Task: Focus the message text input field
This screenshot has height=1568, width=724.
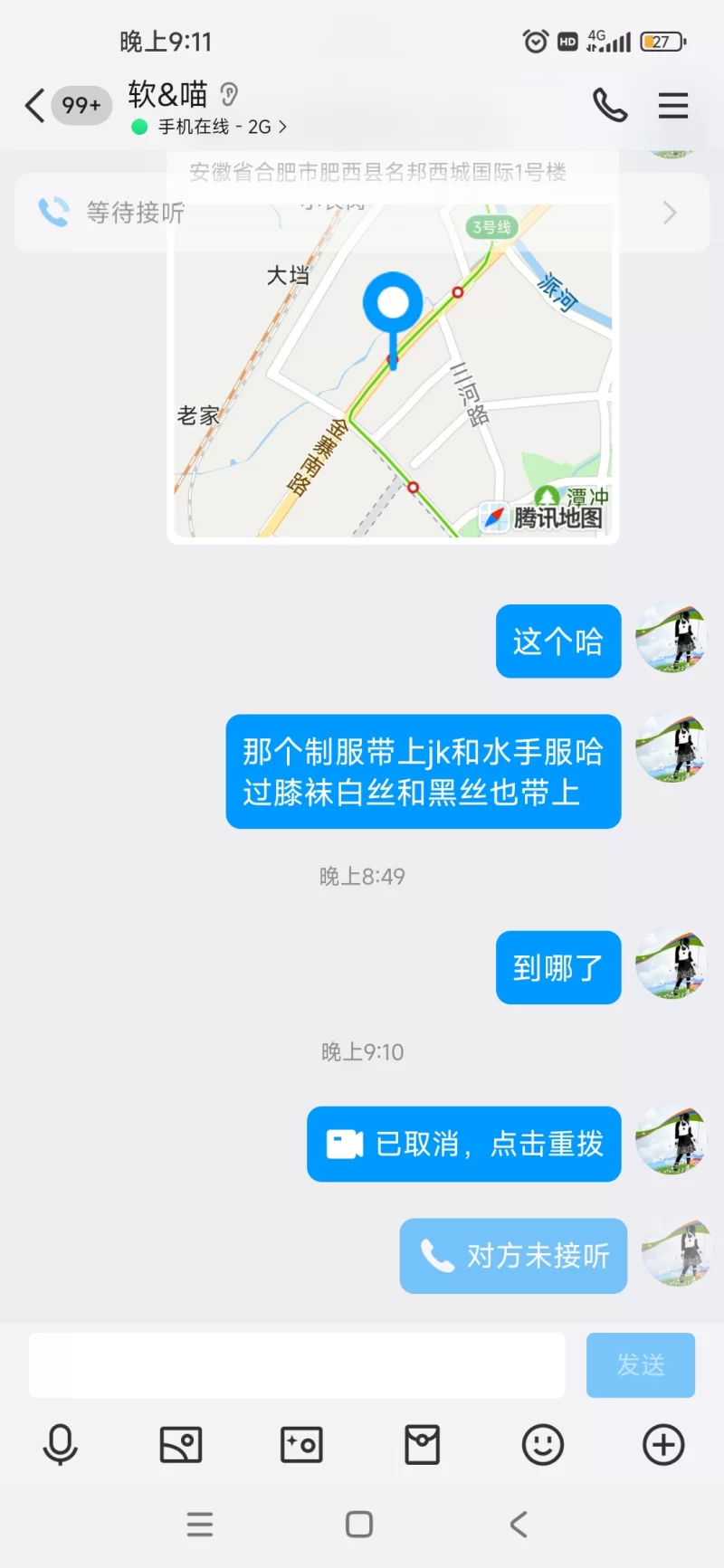Action: click(297, 1365)
